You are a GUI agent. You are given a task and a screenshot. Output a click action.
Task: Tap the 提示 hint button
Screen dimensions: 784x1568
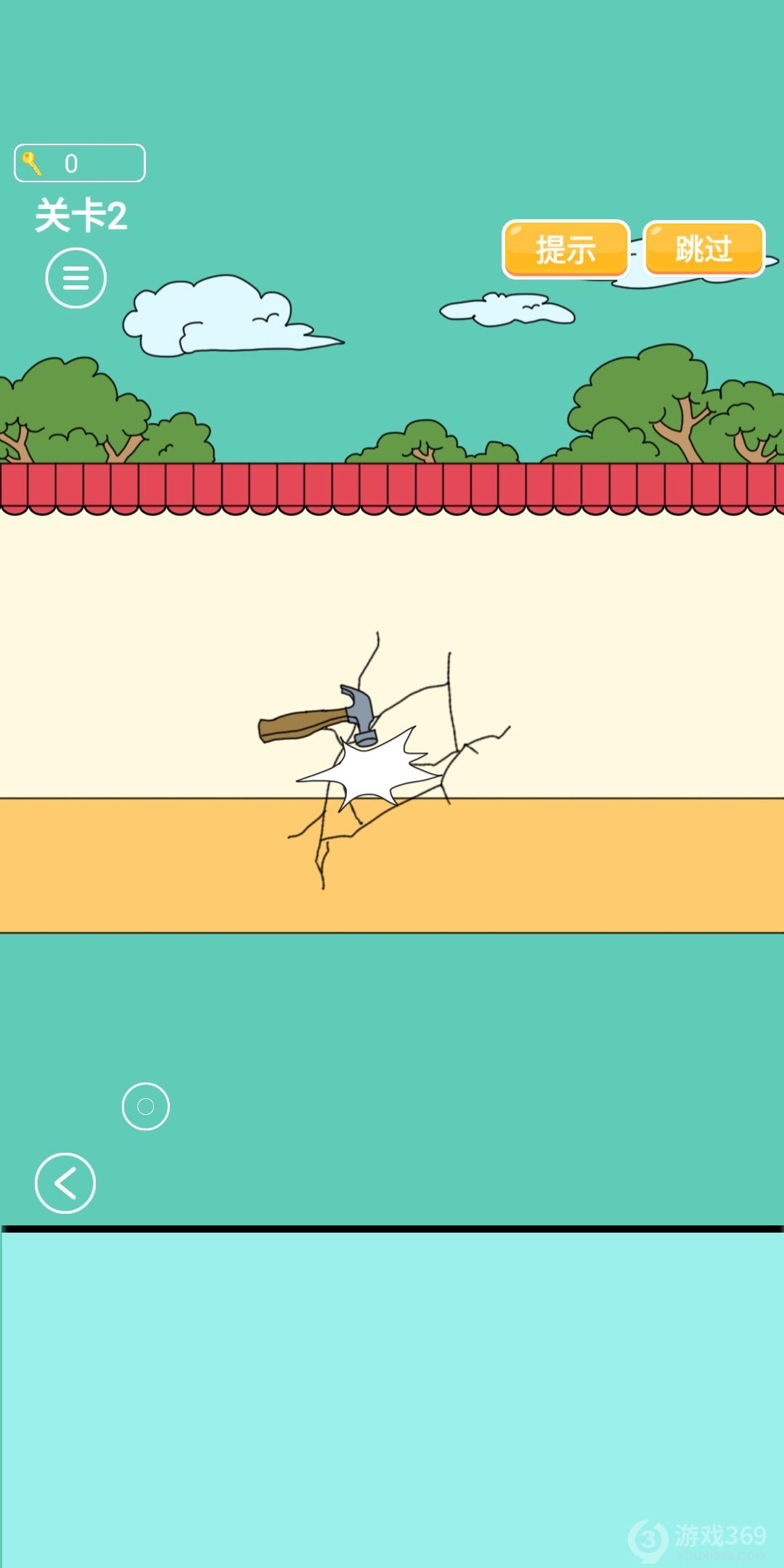[565, 249]
